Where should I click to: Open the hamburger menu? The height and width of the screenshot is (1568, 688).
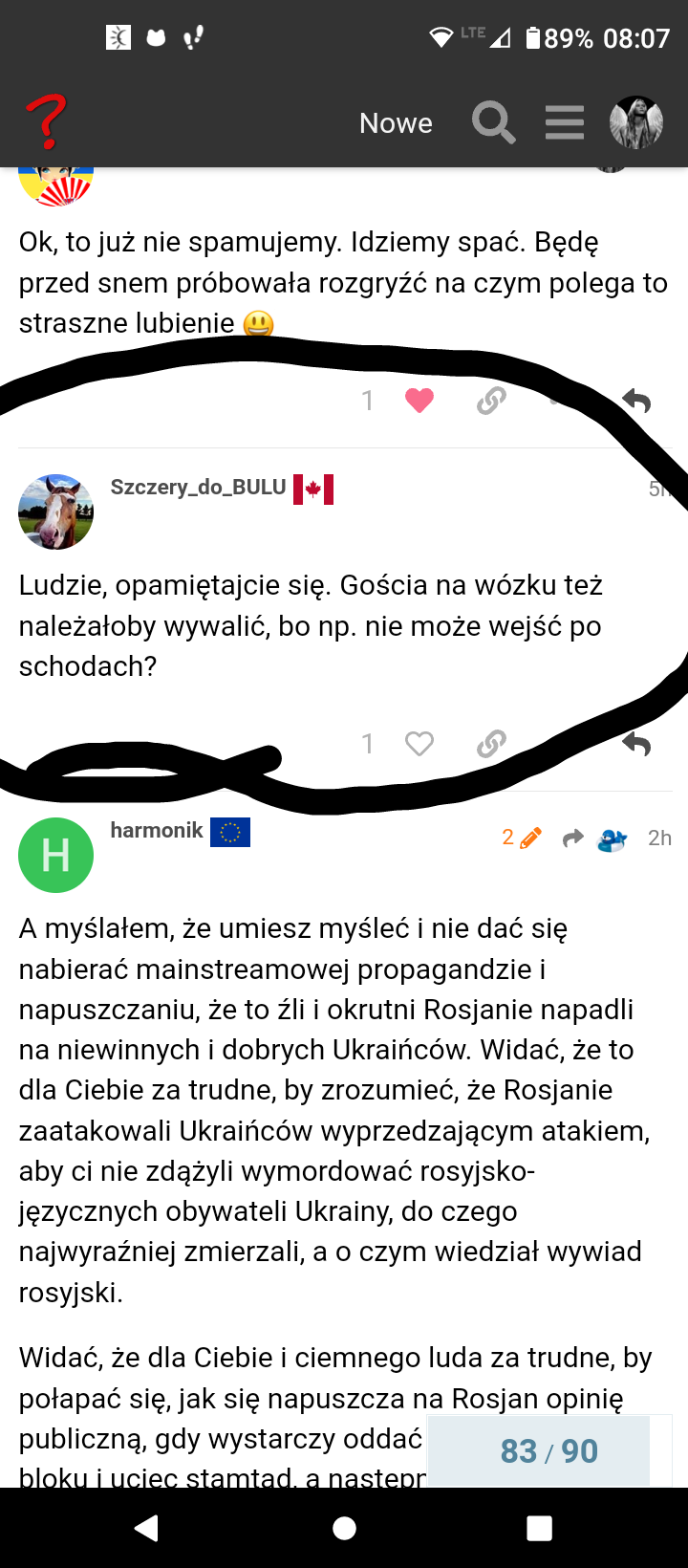[565, 122]
